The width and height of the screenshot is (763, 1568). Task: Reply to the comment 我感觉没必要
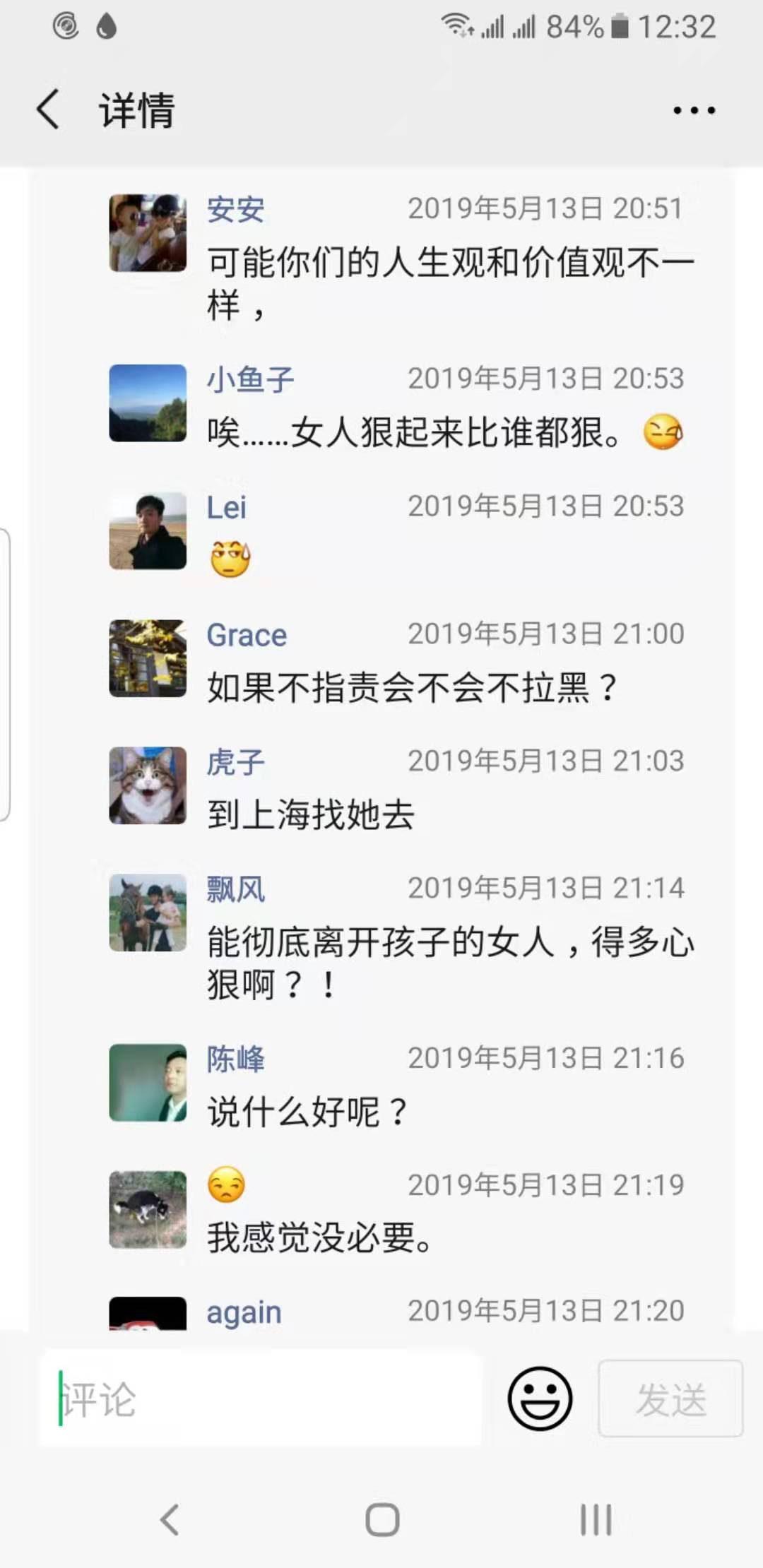click(x=319, y=1237)
